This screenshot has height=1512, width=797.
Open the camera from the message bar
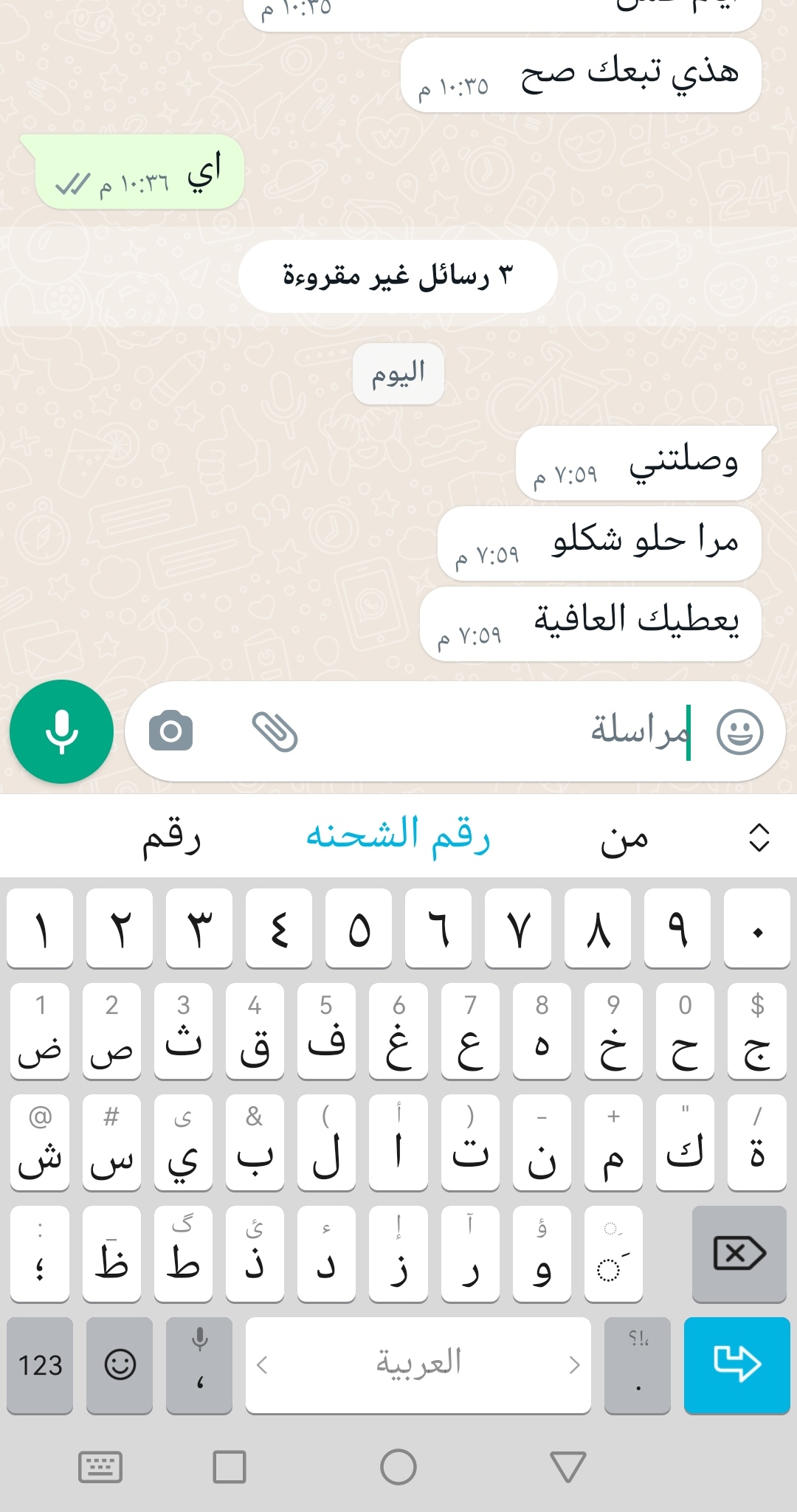pyautogui.click(x=170, y=731)
